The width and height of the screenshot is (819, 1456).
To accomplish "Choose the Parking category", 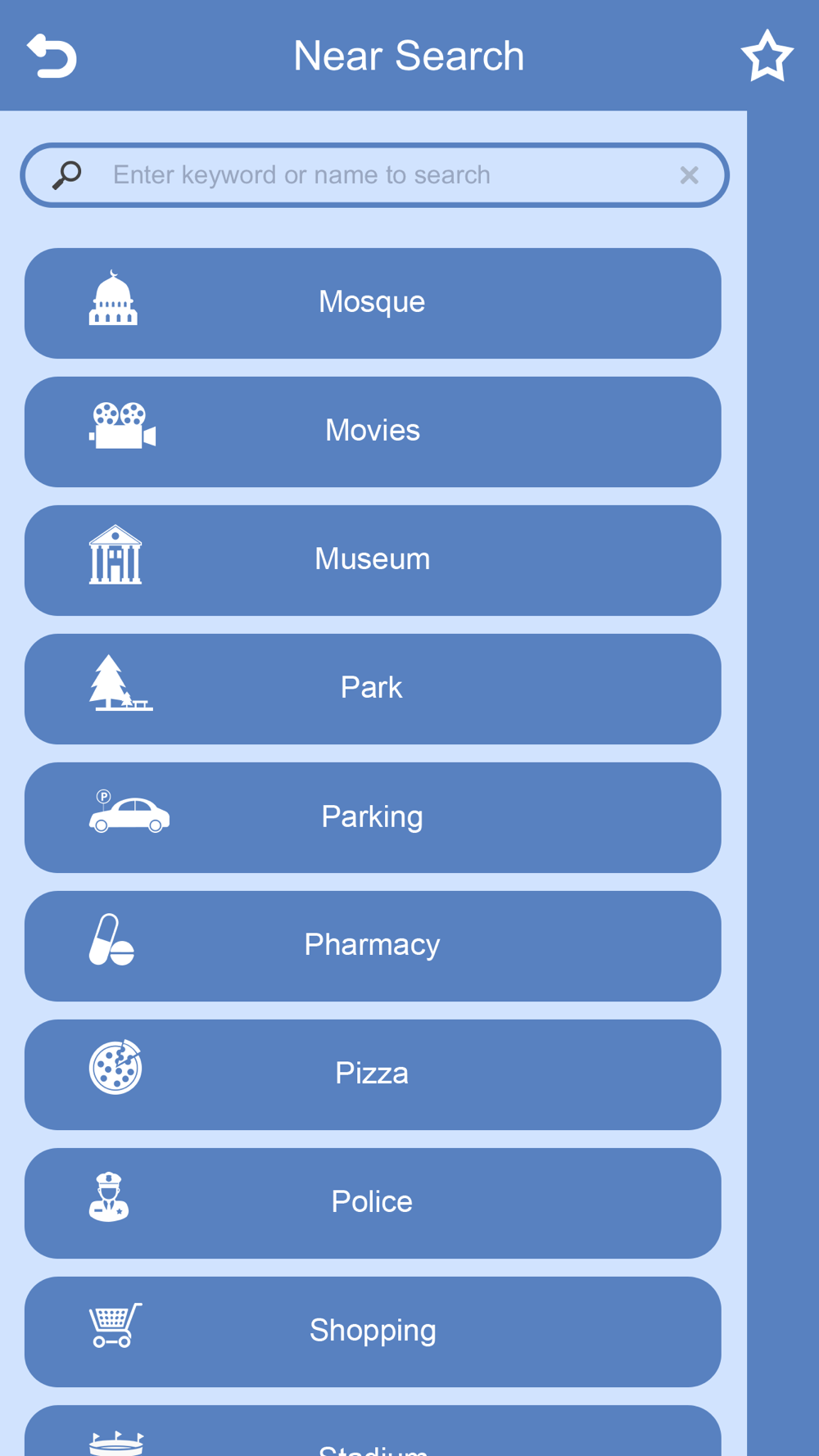I will click(x=373, y=817).
